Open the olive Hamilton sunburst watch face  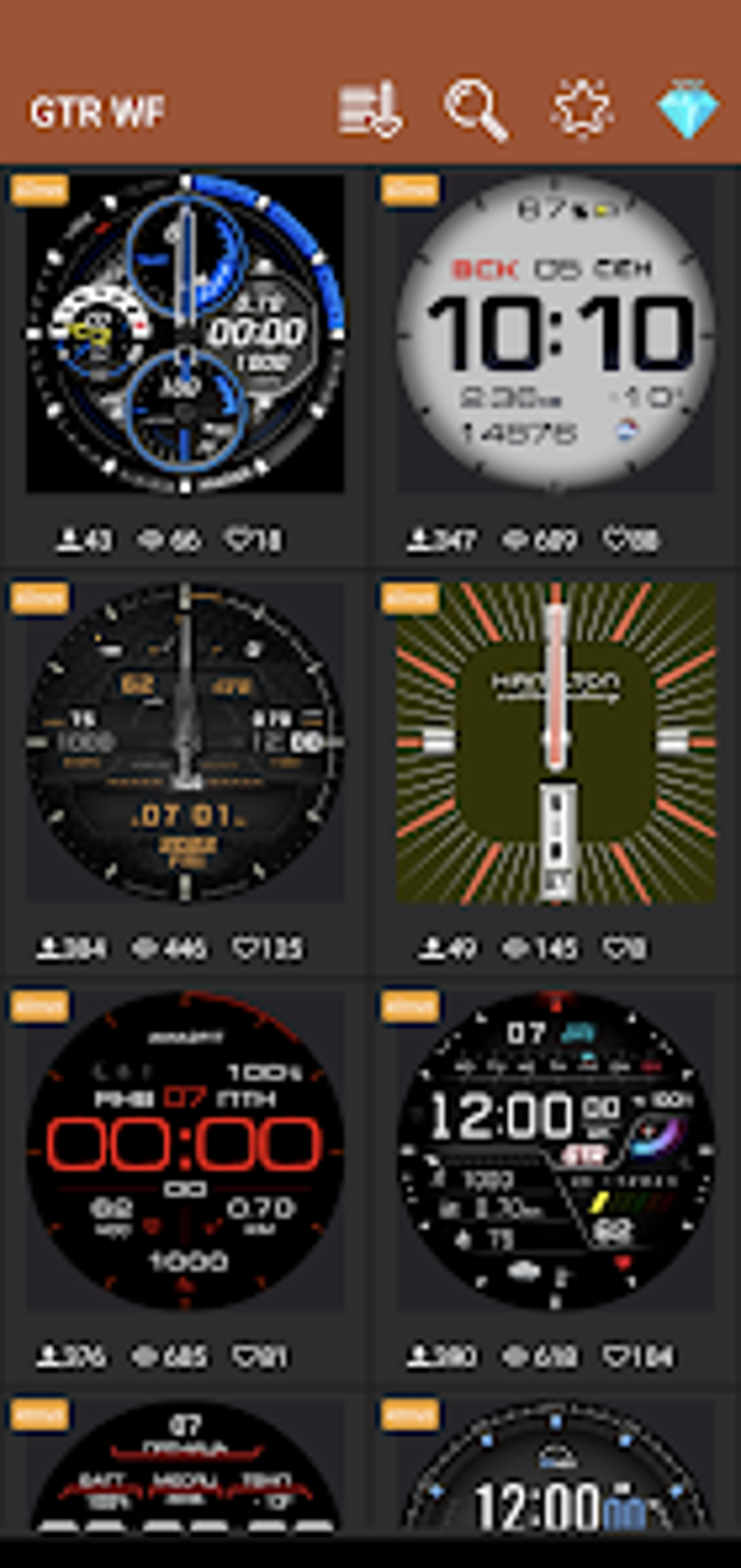coord(556,741)
